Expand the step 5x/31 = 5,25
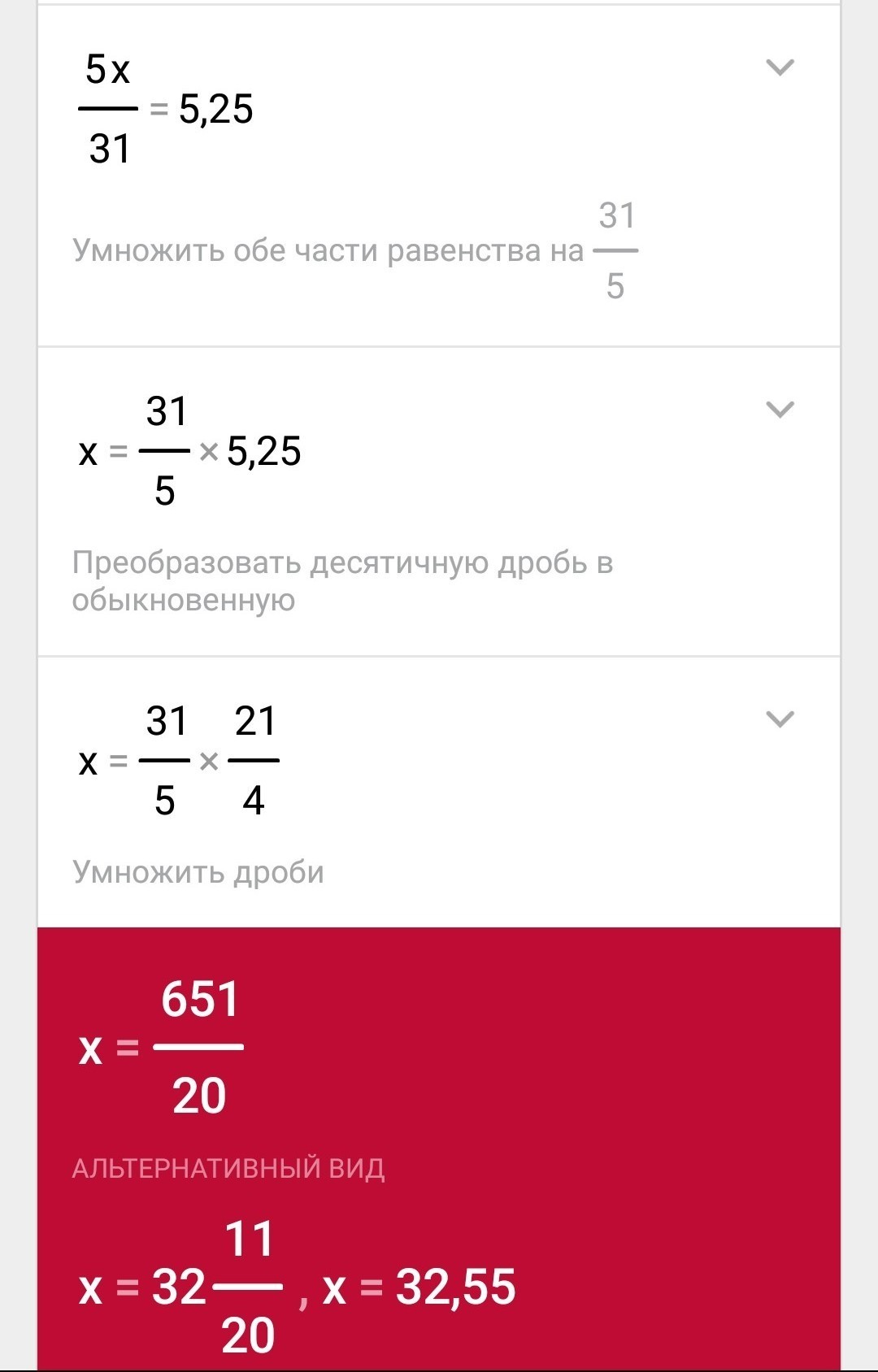878x1372 pixels. point(780,67)
